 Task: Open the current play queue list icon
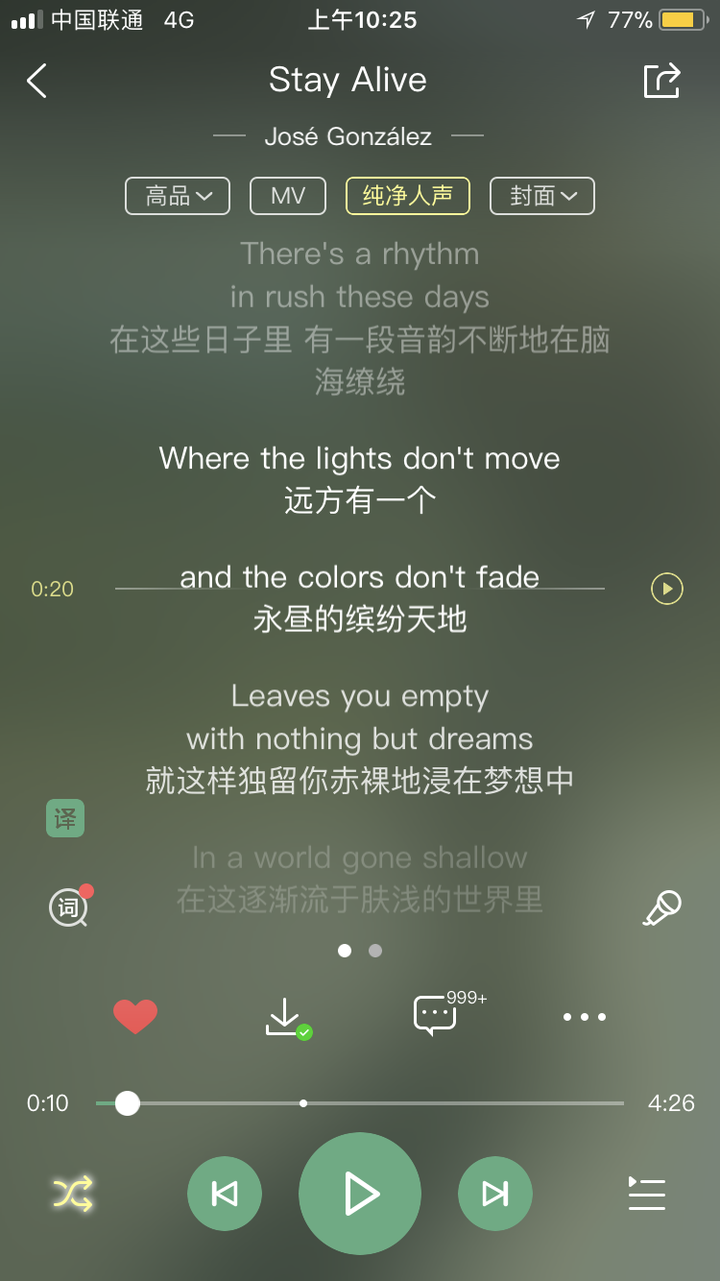pyautogui.click(x=647, y=1193)
